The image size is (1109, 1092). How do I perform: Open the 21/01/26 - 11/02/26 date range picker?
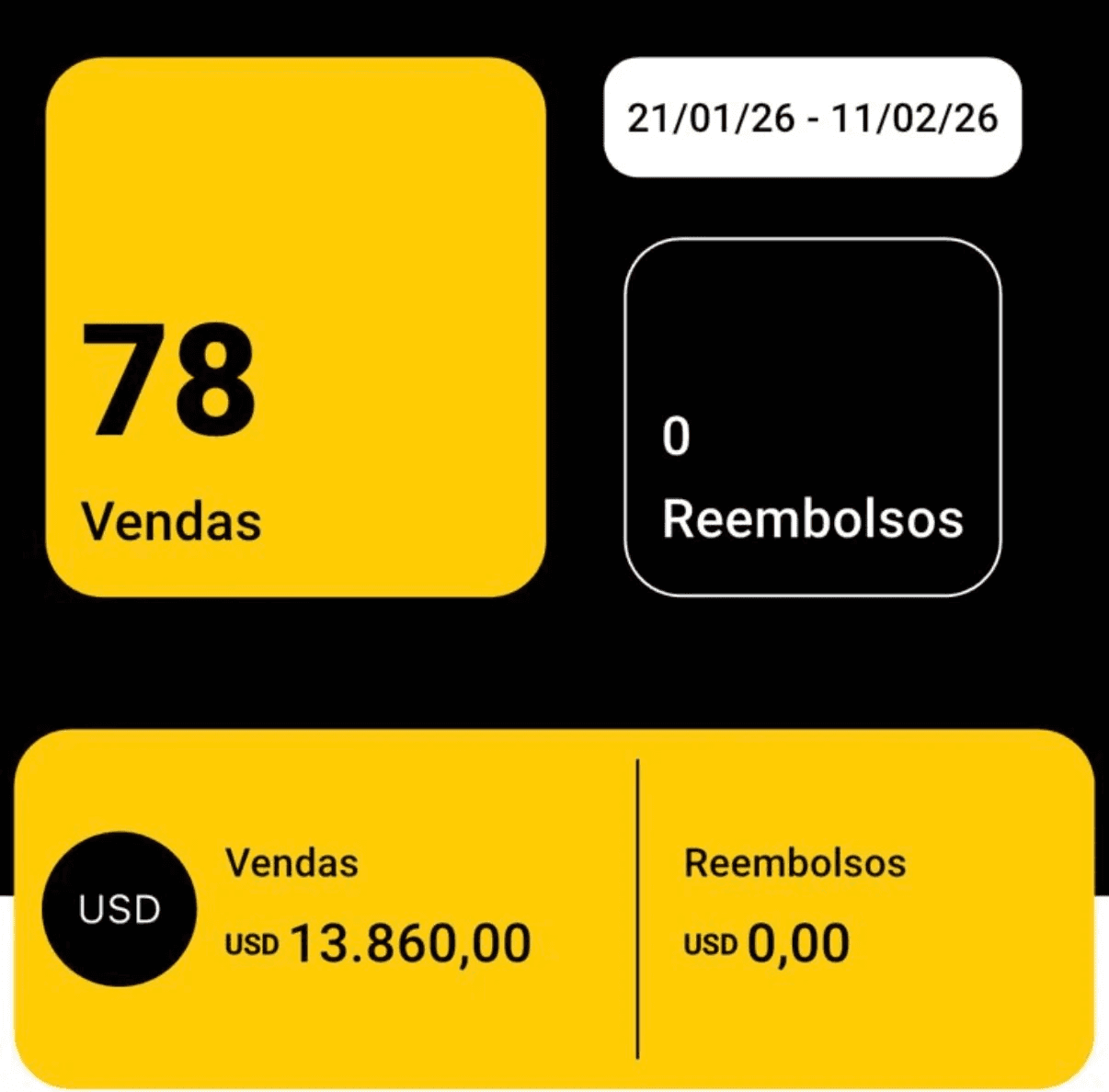pyautogui.click(x=812, y=118)
